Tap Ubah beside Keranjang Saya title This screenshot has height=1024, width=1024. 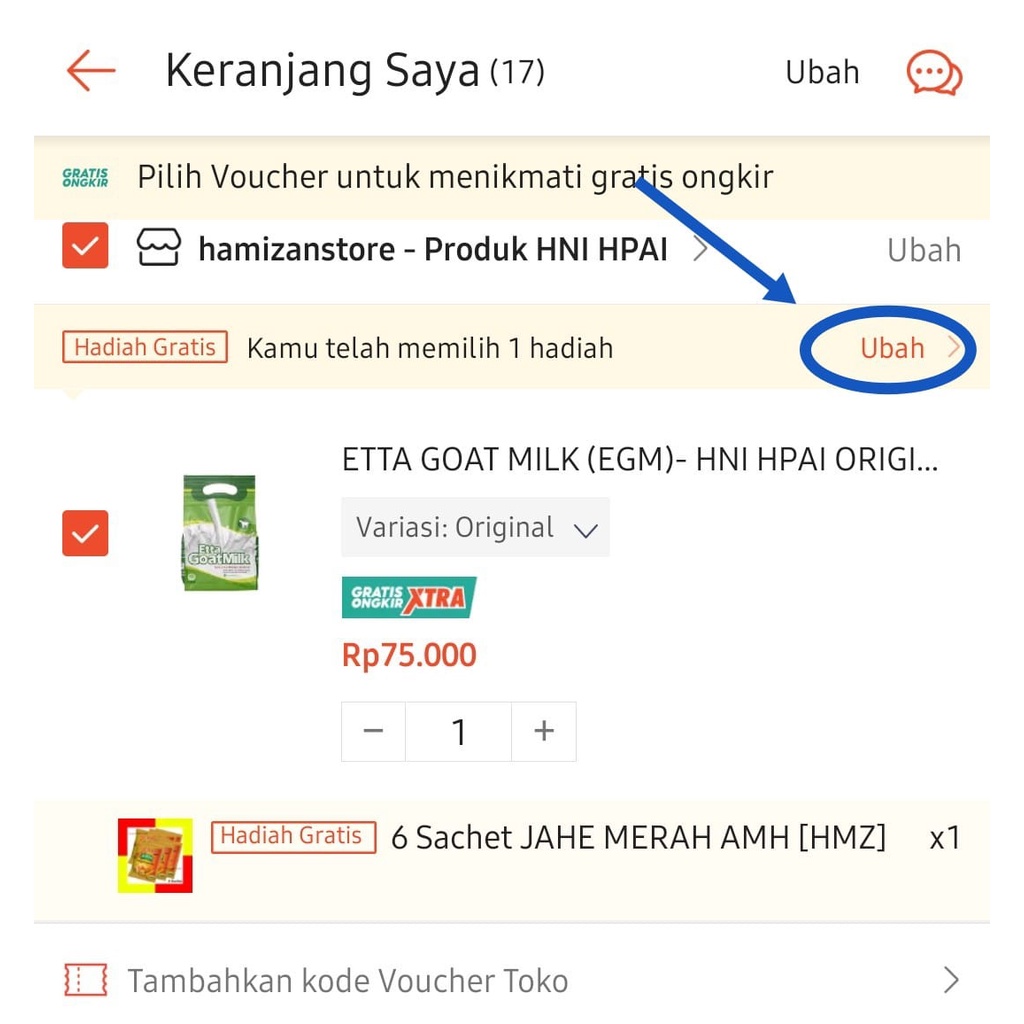tap(822, 73)
